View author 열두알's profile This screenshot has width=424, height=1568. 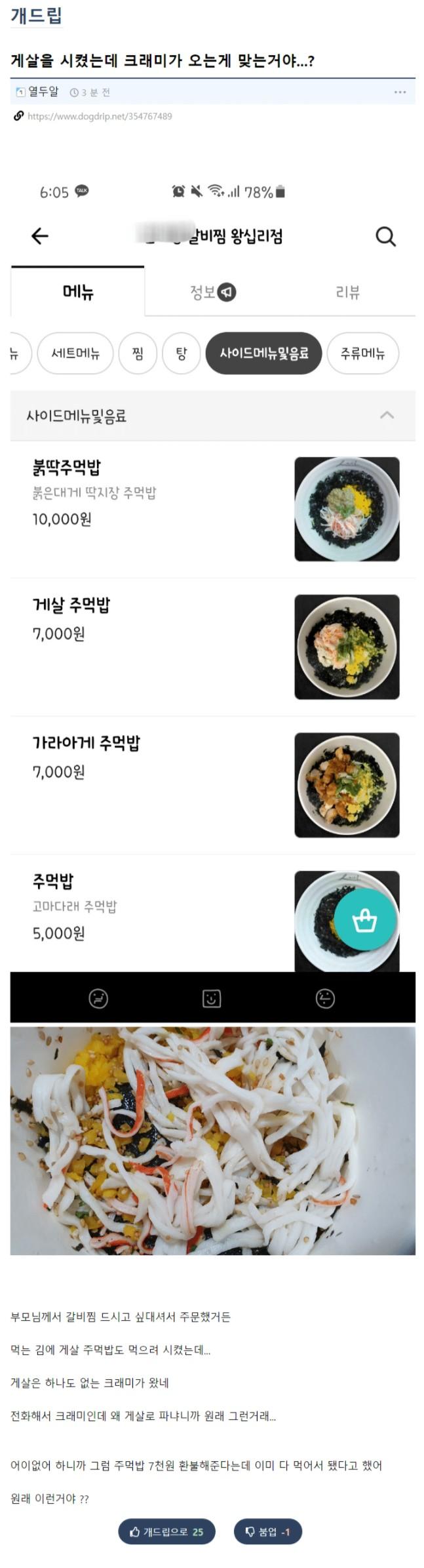tap(43, 92)
